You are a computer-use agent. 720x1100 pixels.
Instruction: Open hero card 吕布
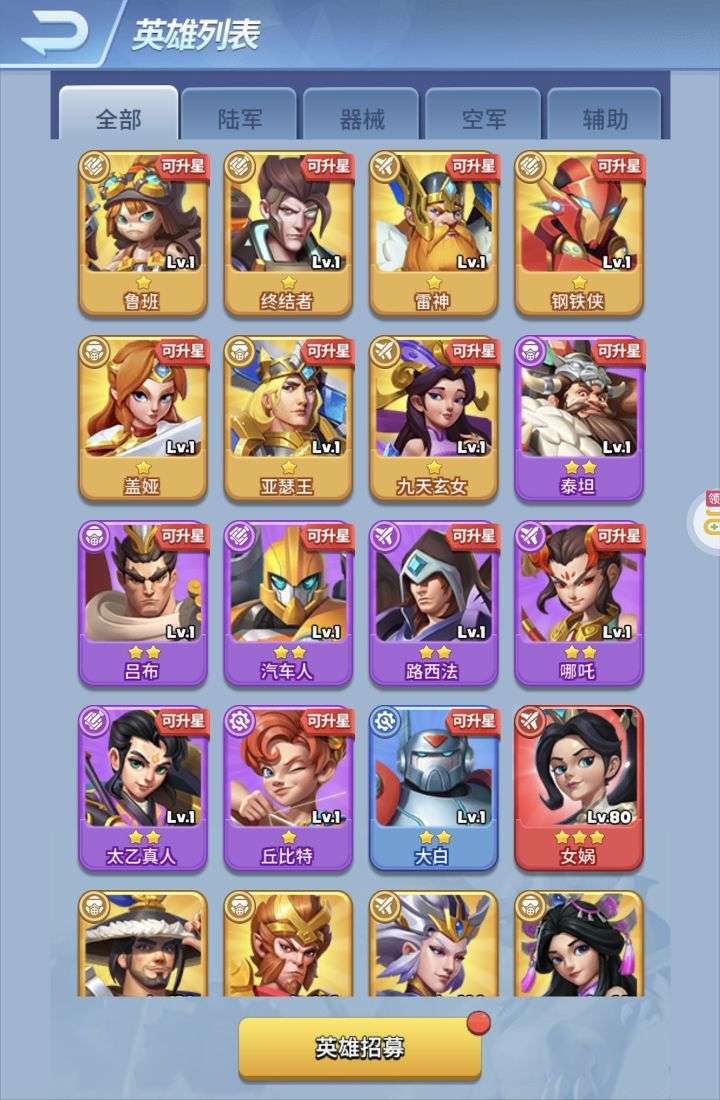coord(142,602)
